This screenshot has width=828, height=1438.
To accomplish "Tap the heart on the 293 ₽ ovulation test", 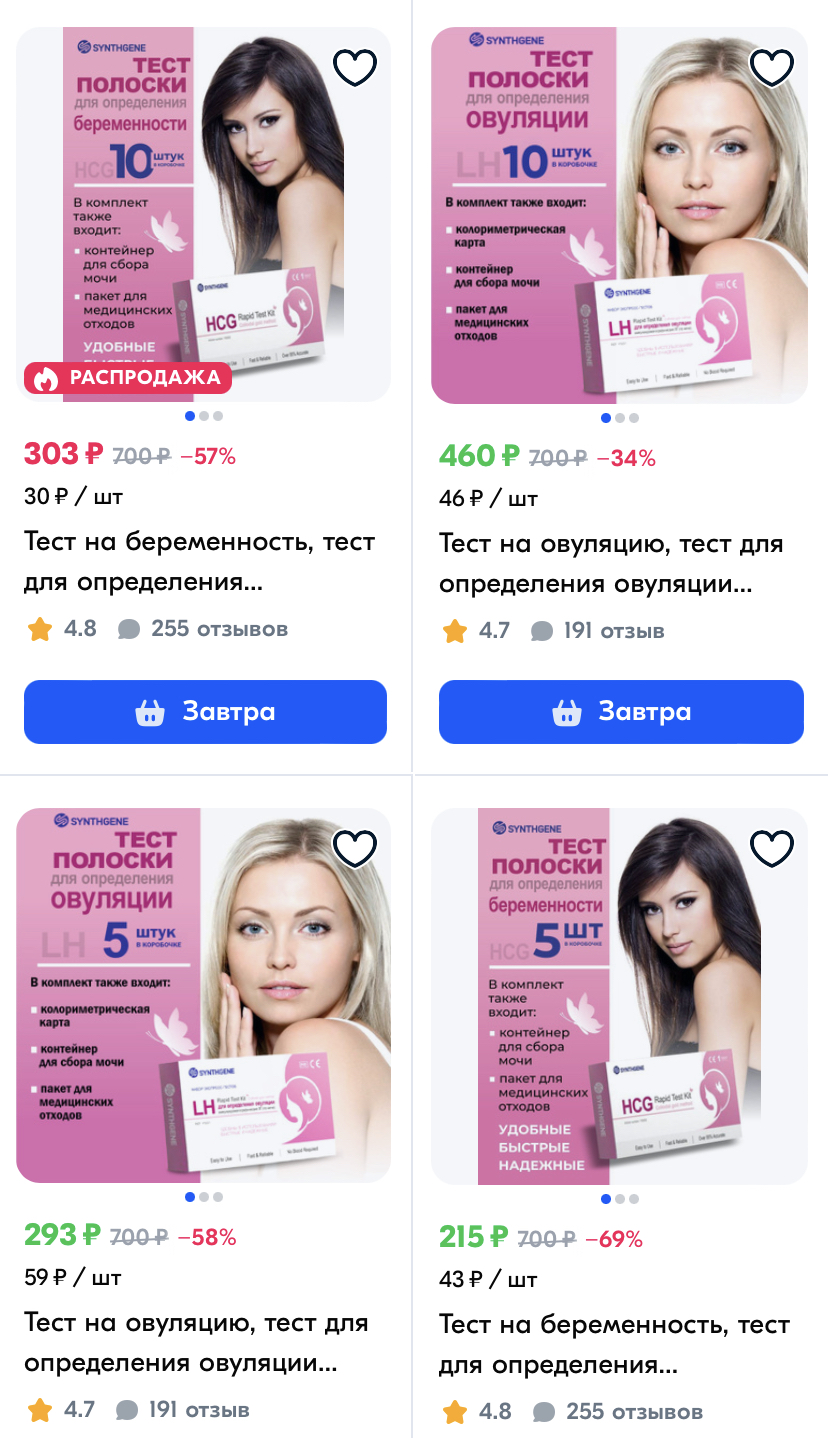I will click(355, 848).
